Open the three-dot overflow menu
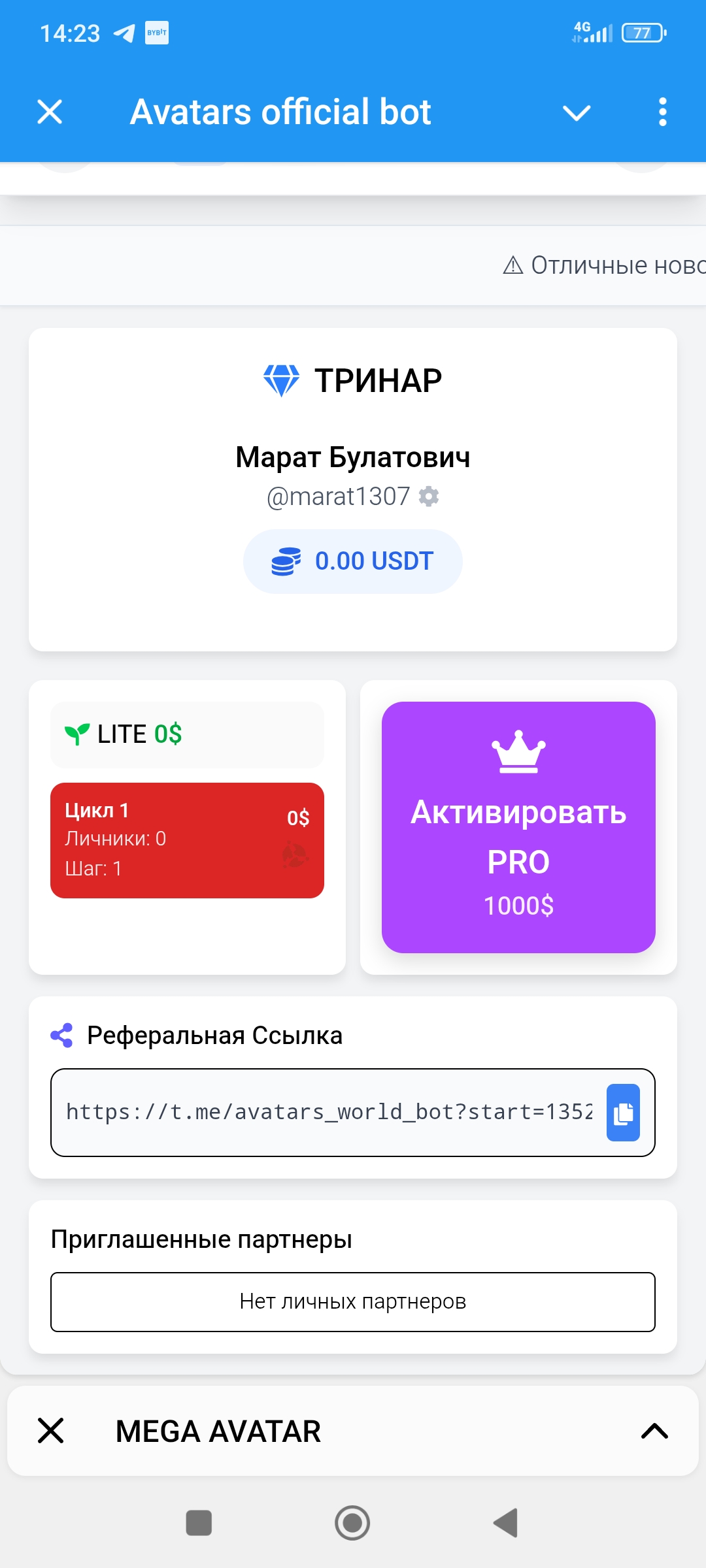 point(662,112)
